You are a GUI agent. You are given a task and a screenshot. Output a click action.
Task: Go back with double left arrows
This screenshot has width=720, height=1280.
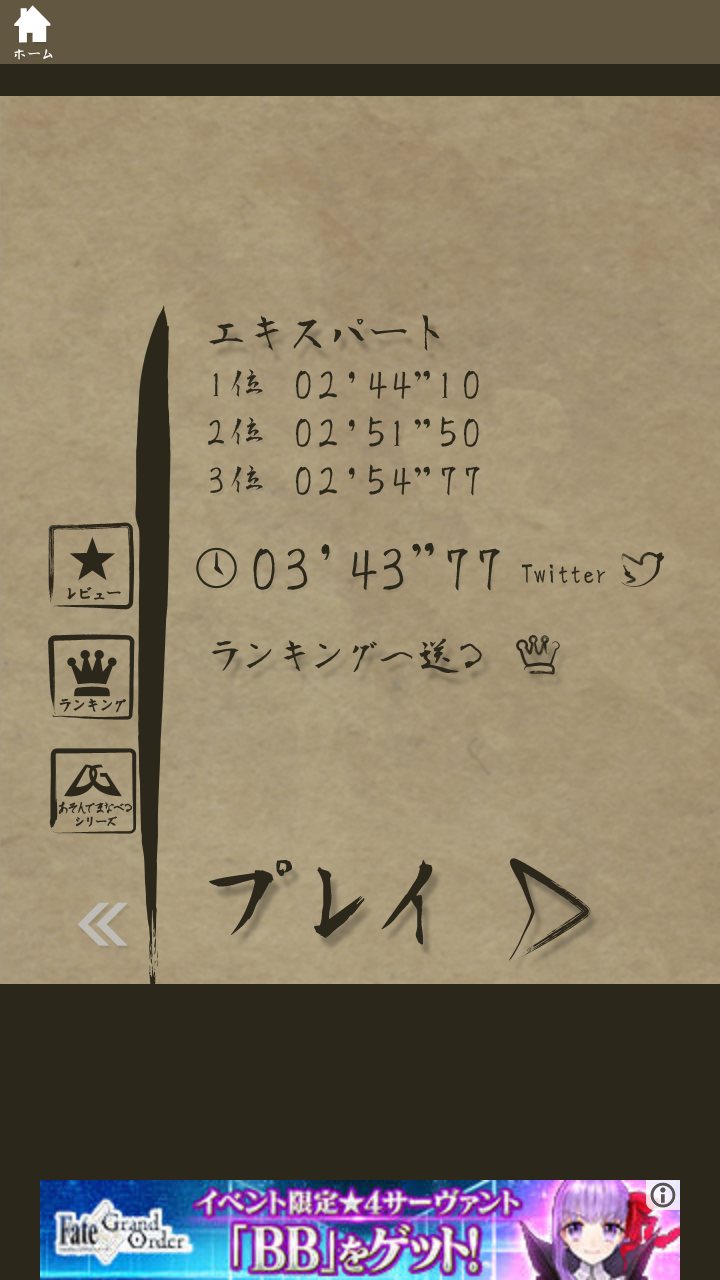[x=103, y=924]
